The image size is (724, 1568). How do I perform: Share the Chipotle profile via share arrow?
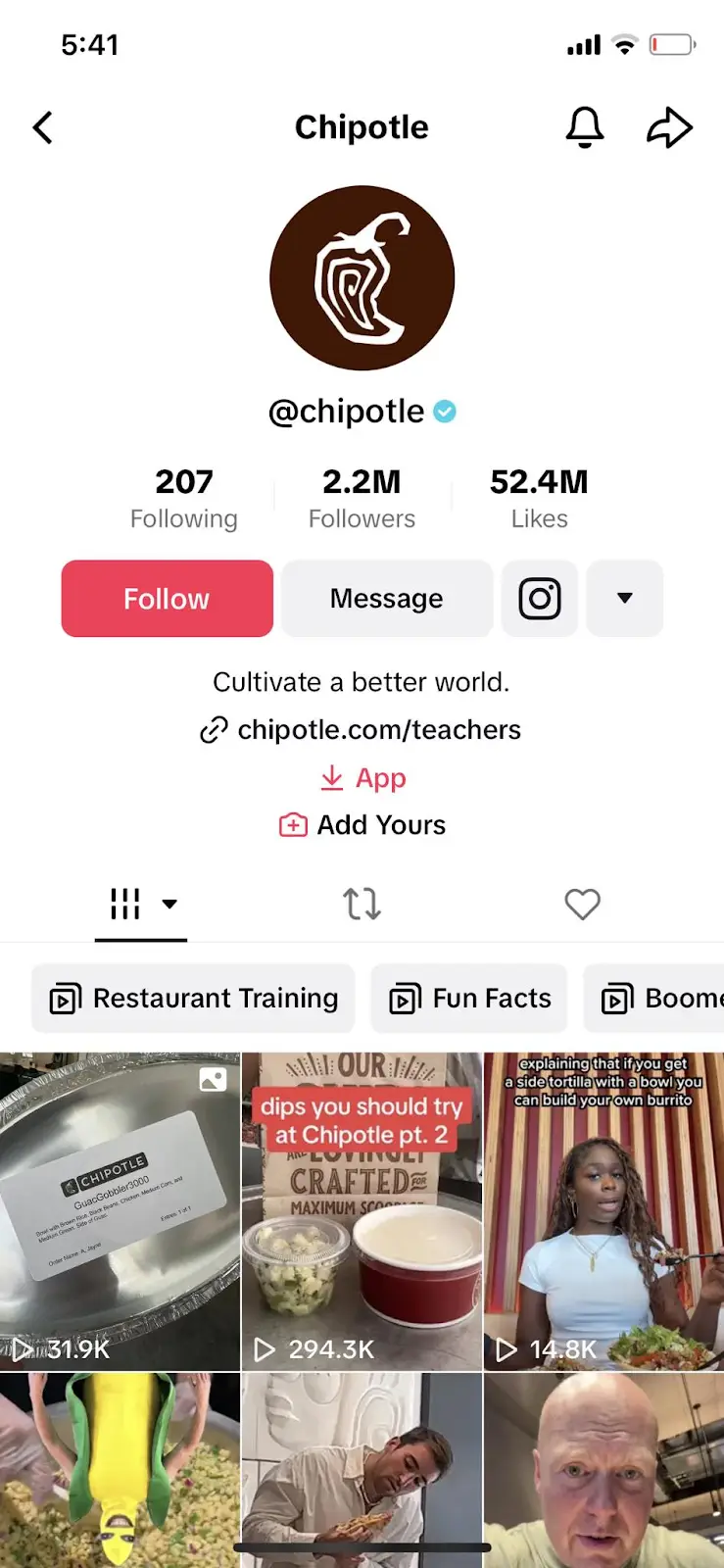coord(670,127)
